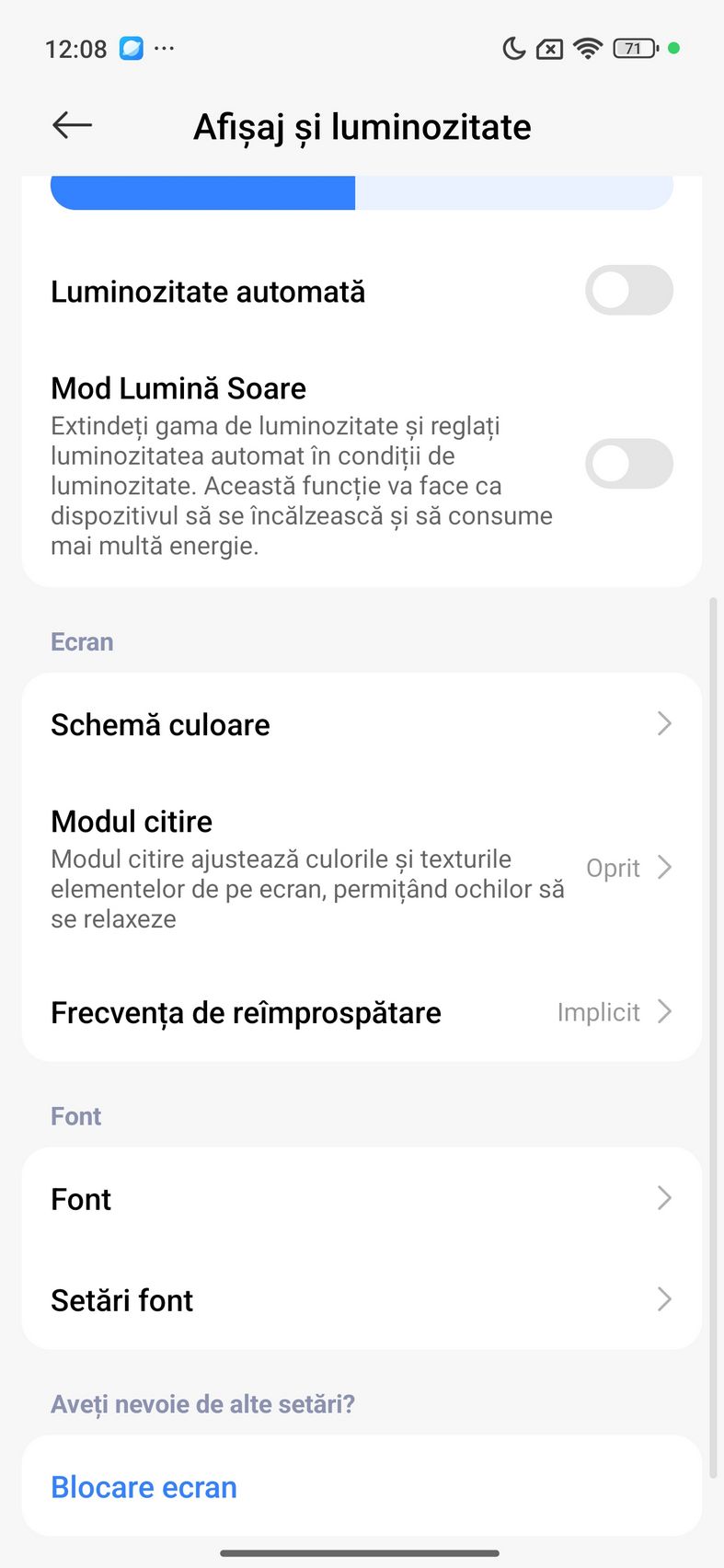Open Frecvența de reîmprospătare setting
This screenshot has width=724, height=1568.
pyautogui.click(x=362, y=1012)
